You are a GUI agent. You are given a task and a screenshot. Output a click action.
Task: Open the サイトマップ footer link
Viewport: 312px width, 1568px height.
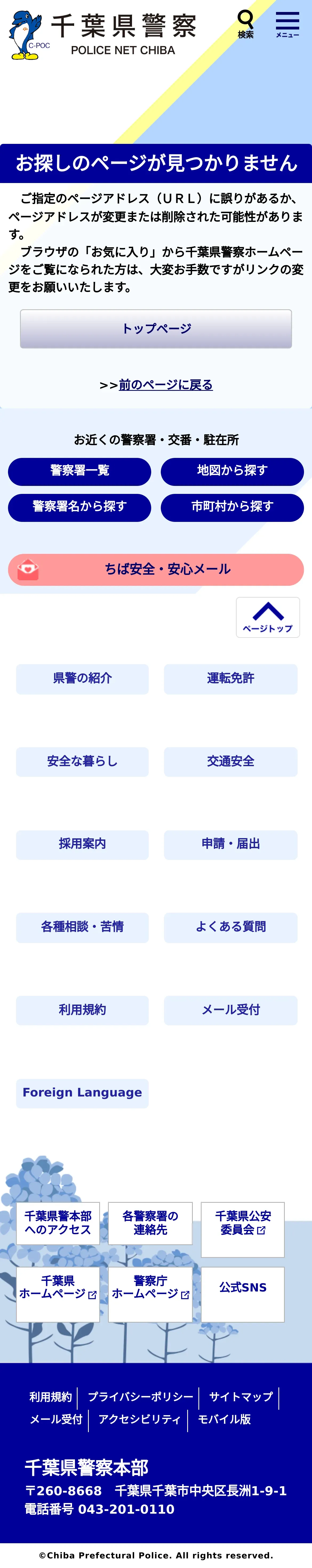coord(241,1397)
